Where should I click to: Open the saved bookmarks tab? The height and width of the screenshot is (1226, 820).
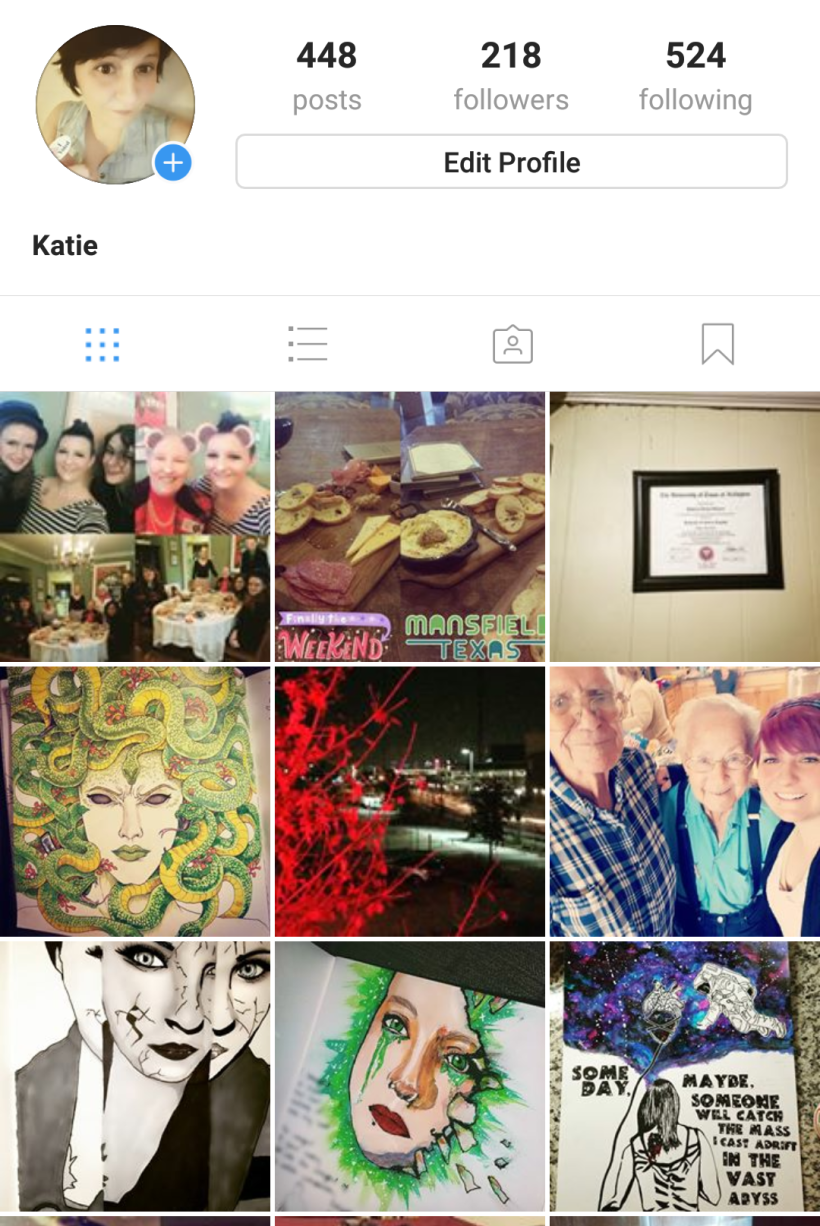(717, 344)
